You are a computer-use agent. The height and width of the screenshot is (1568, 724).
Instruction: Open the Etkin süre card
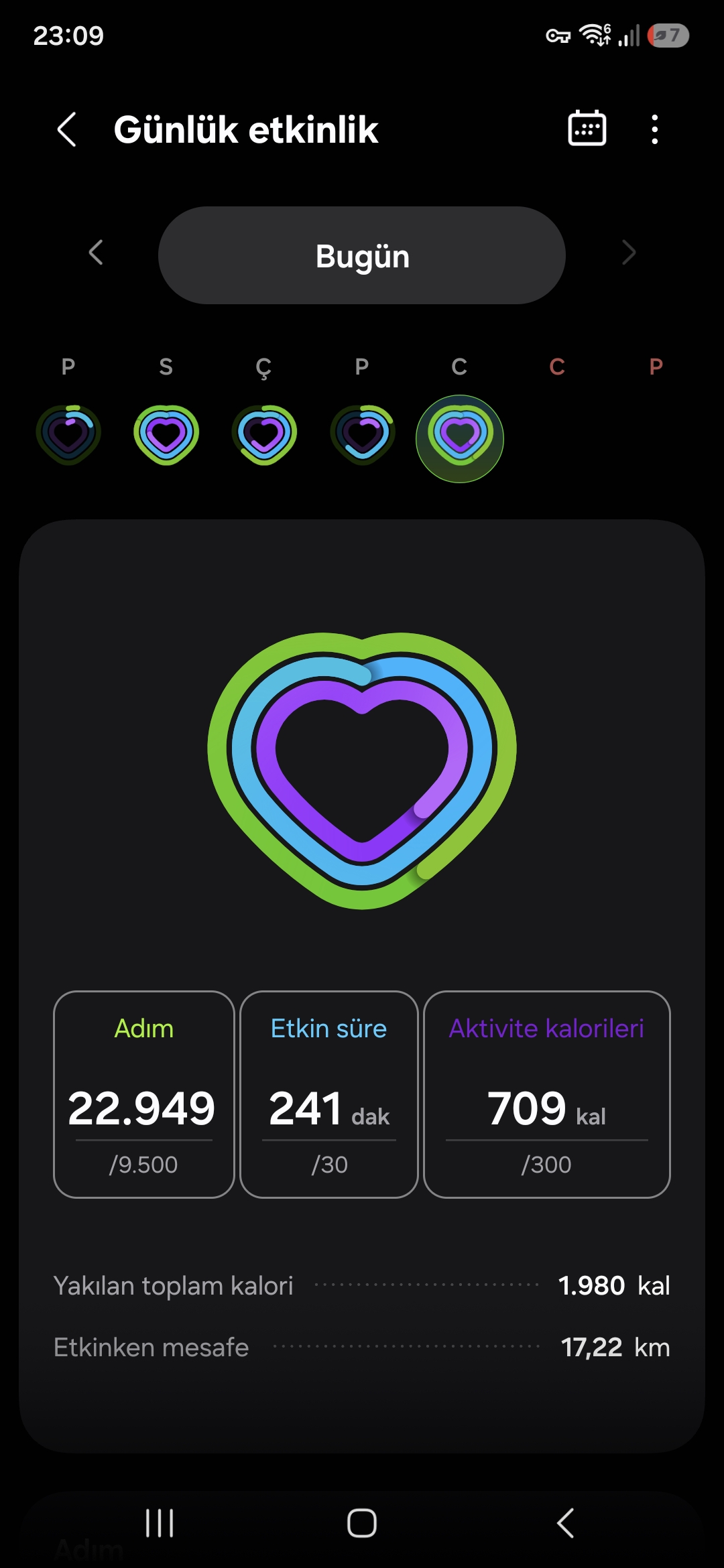coord(329,1094)
